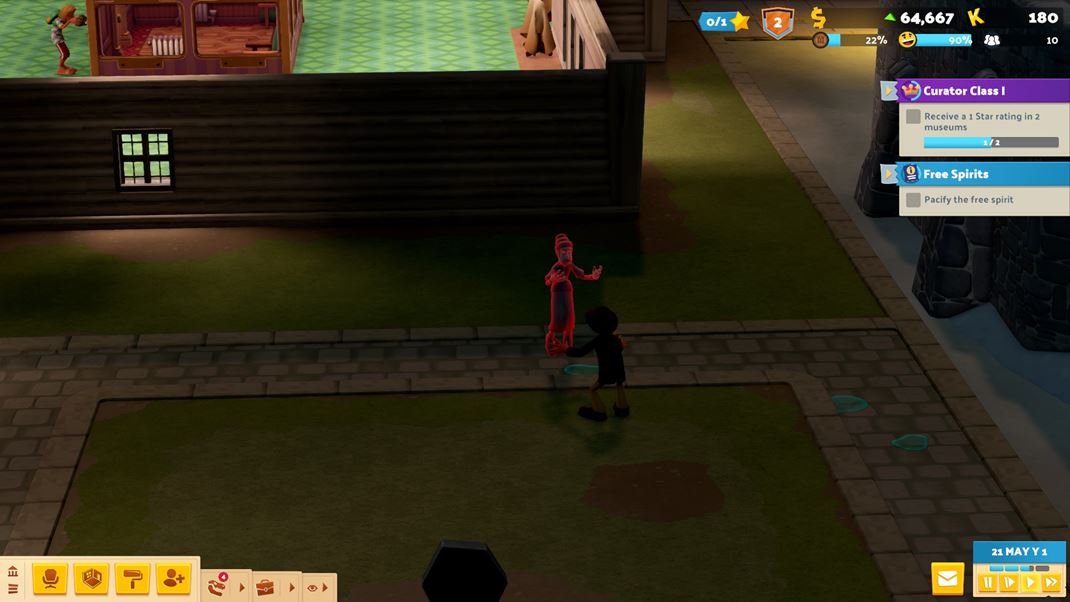Open the hamburger list menu
The image size is (1070, 602).
click(x=12, y=588)
